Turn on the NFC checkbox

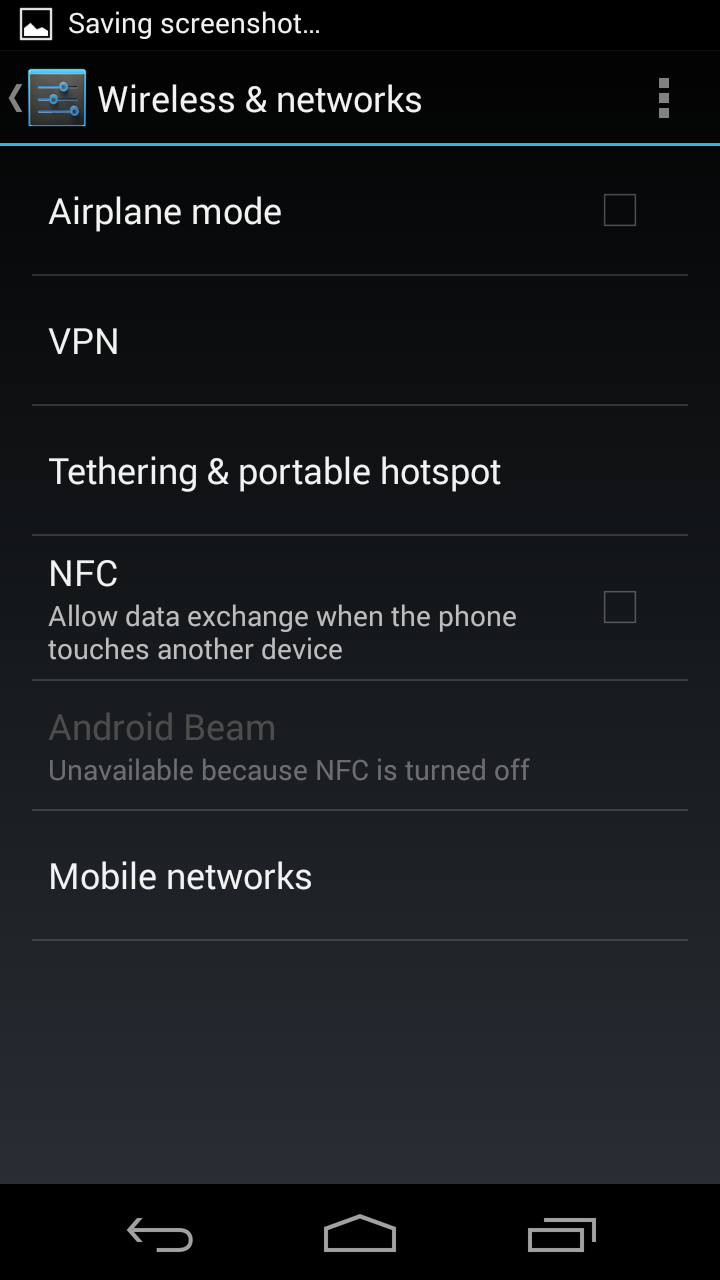[x=620, y=607]
